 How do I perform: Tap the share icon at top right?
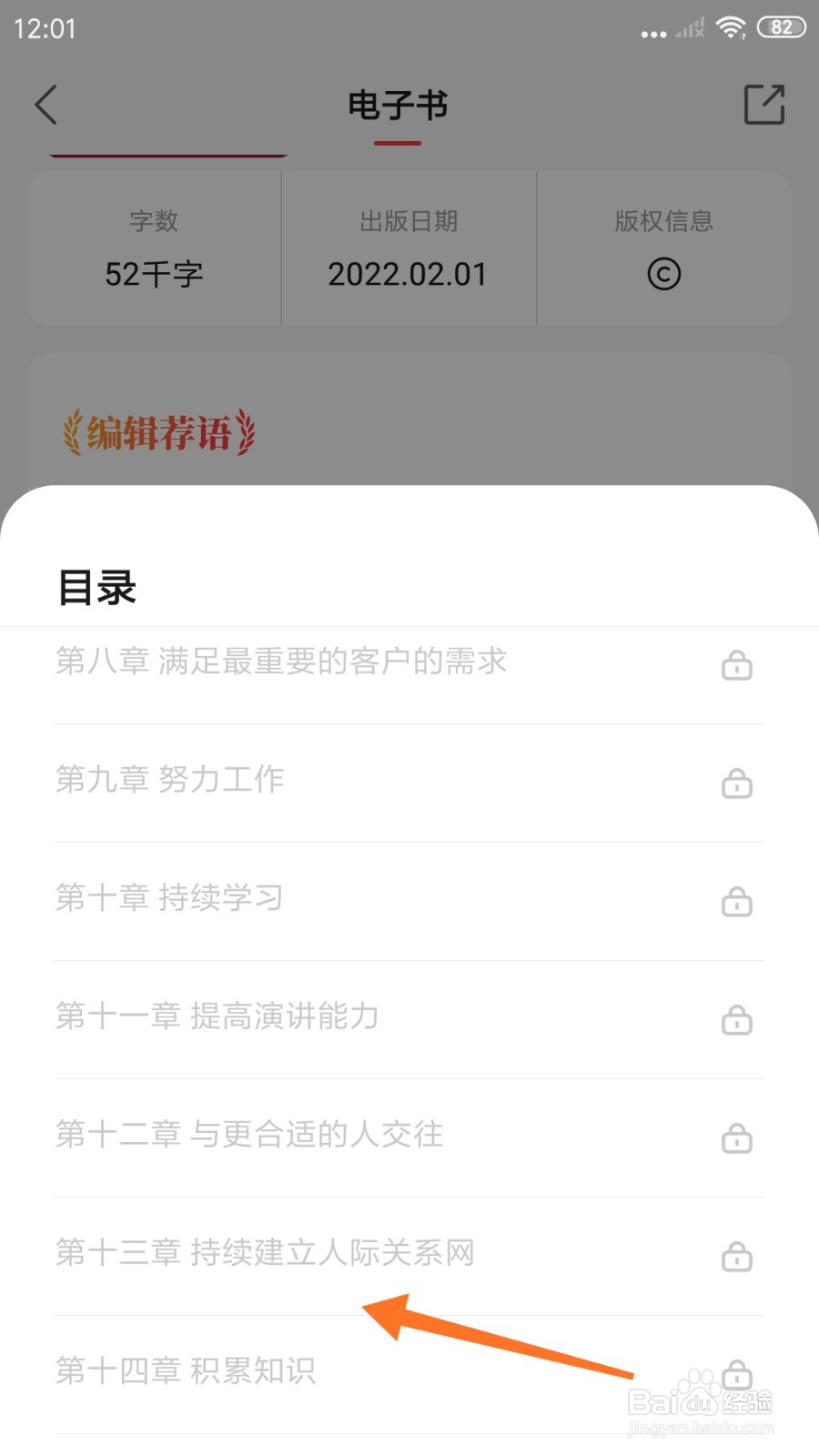764,105
